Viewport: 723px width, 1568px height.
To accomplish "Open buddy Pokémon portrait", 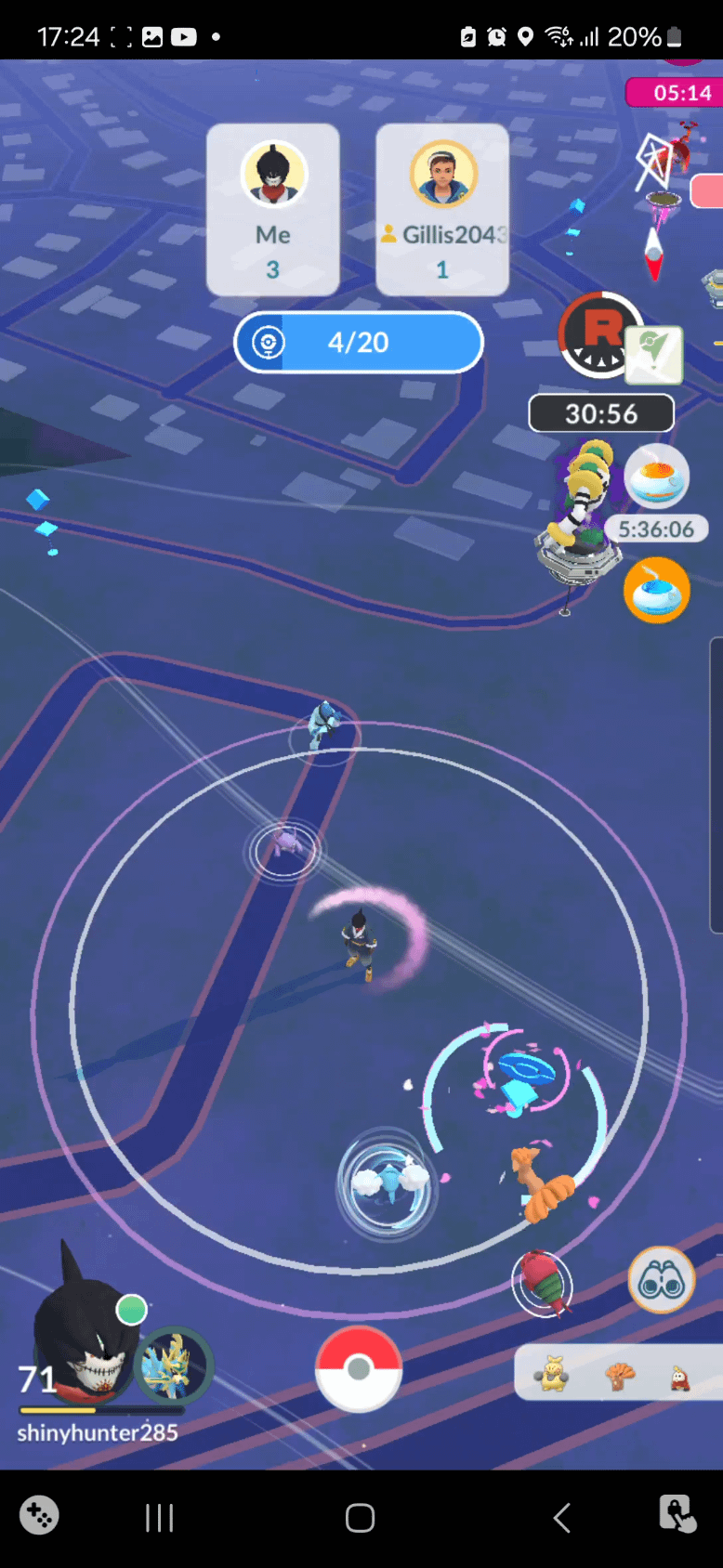I will click(x=173, y=1365).
